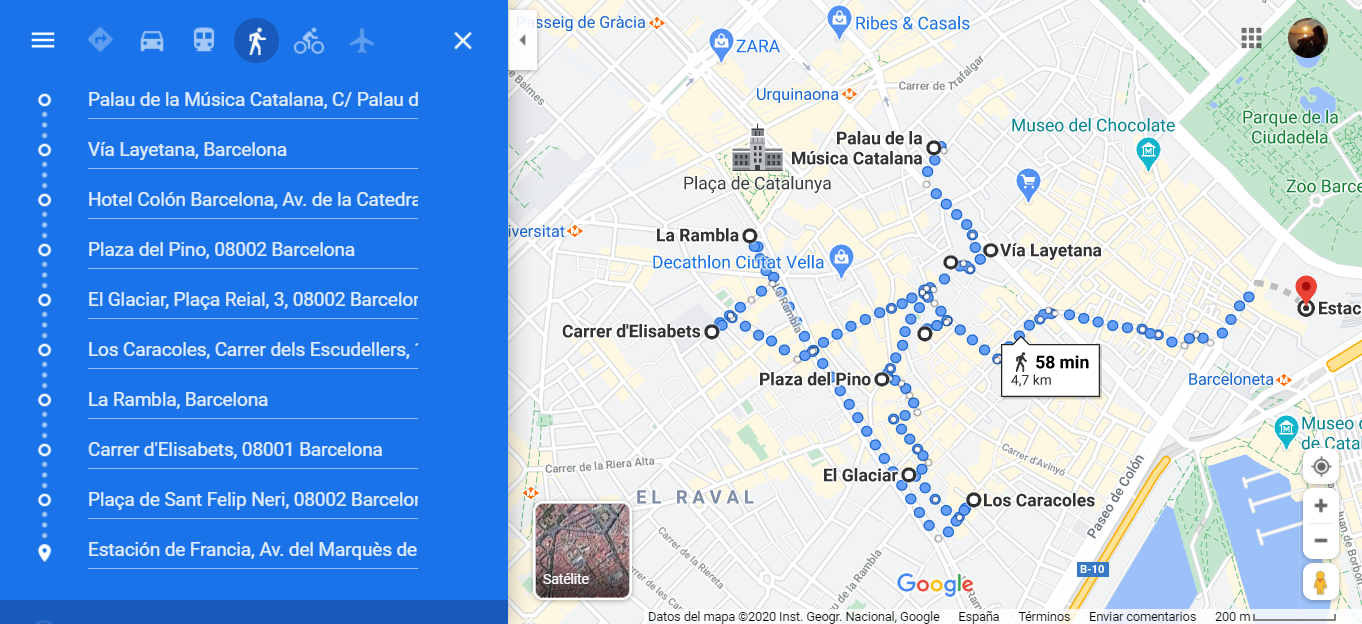
Task: Edit the Vía Layetana stop
Action: pyautogui.click(x=252, y=150)
